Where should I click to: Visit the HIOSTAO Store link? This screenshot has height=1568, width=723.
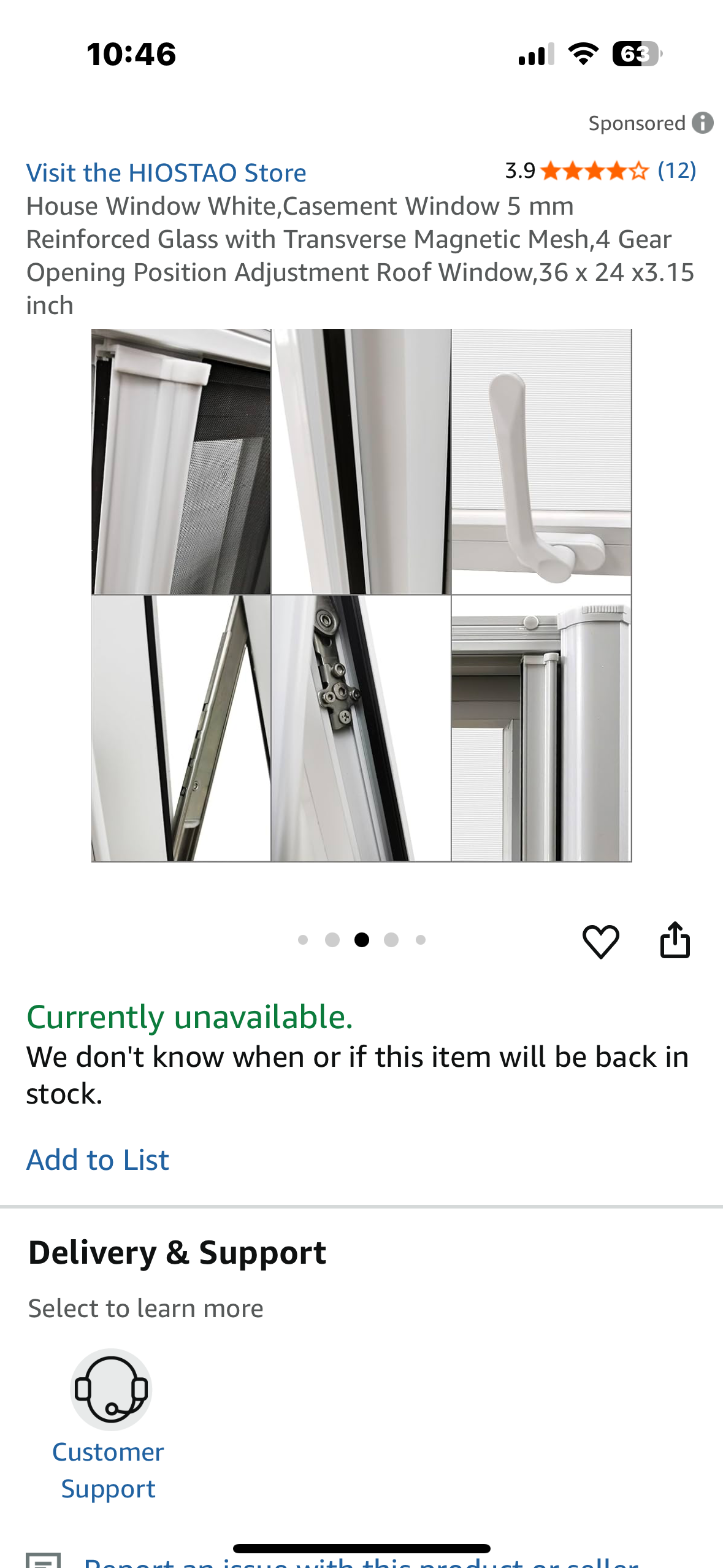point(166,172)
